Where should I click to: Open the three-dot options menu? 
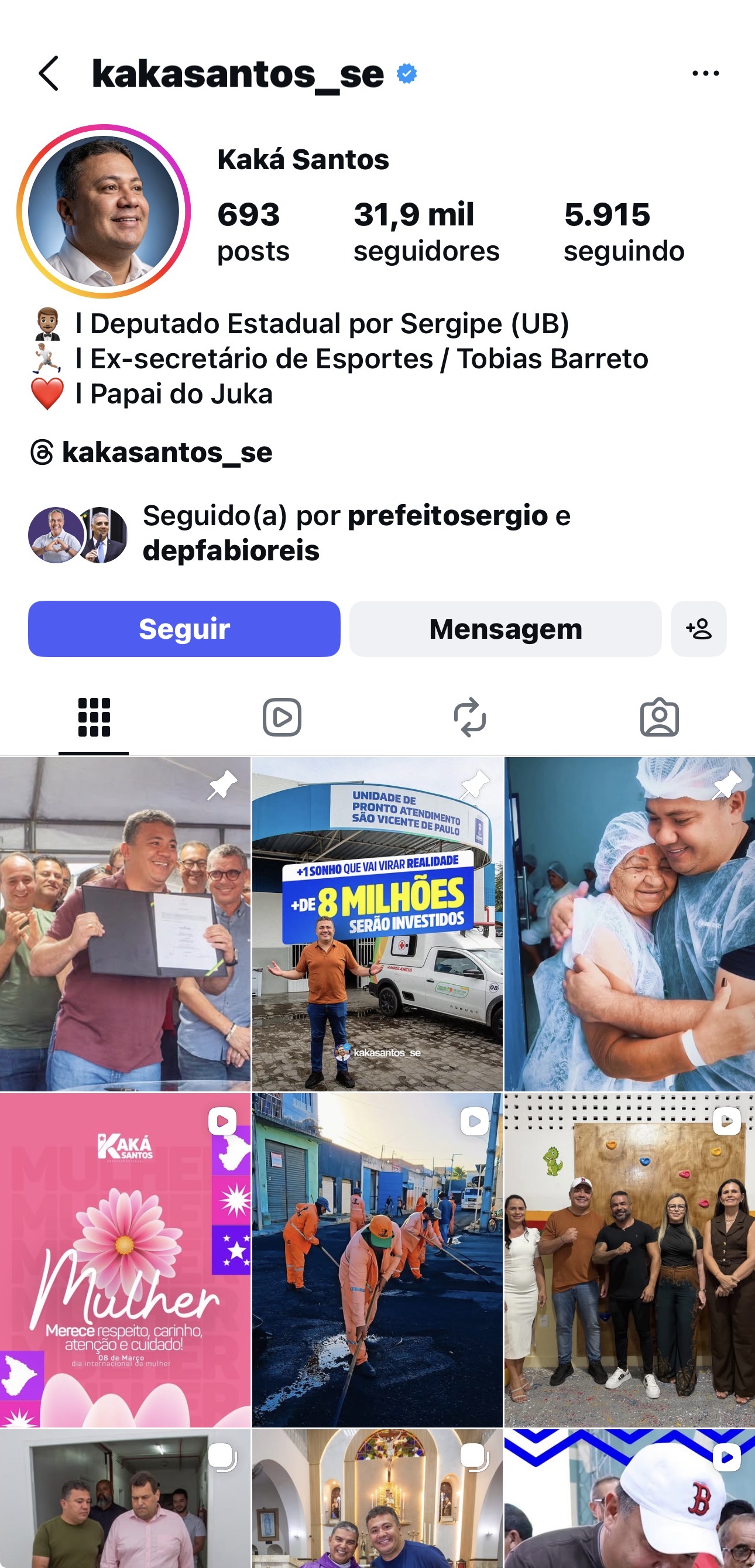(x=705, y=74)
